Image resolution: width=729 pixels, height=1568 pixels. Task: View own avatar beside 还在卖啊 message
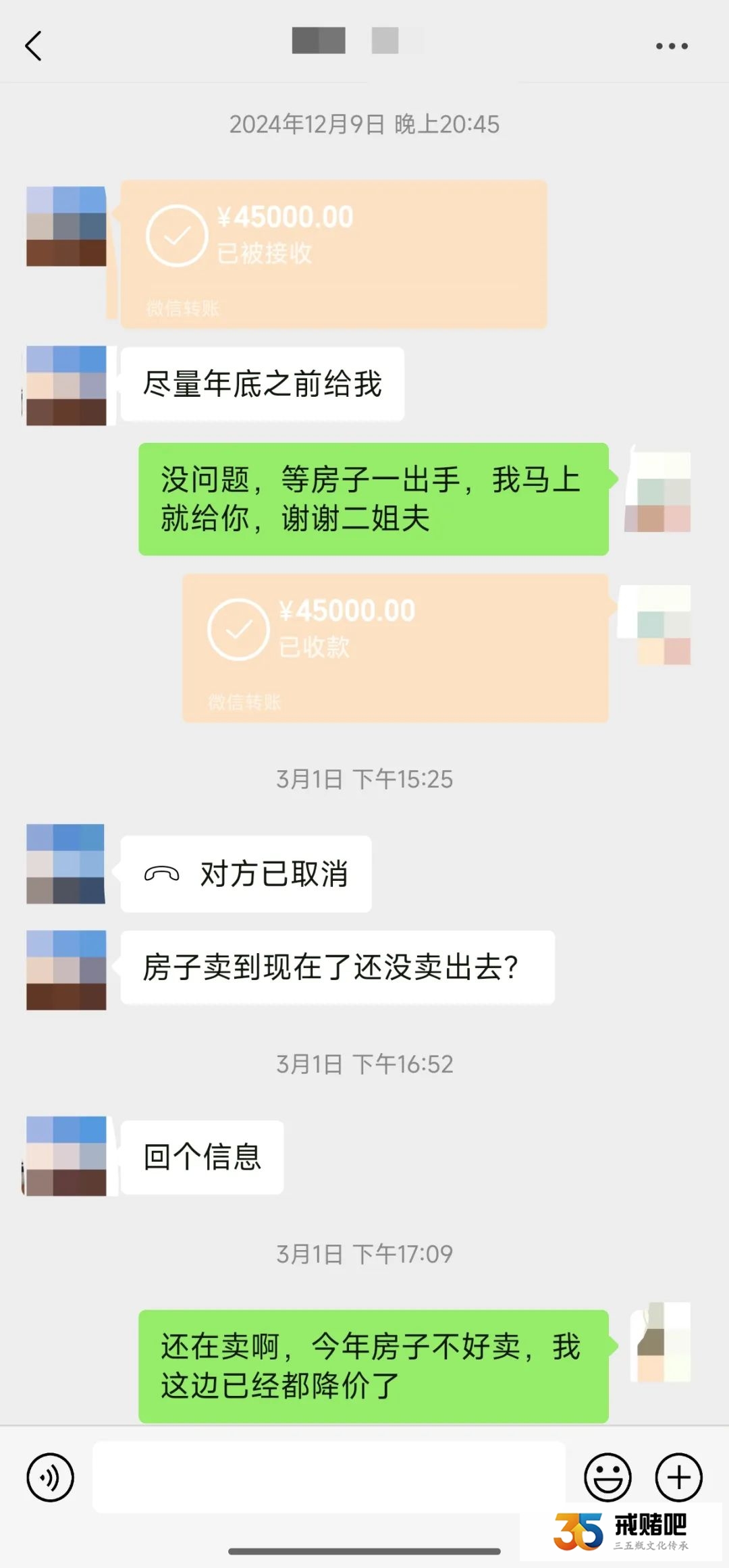click(661, 1343)
